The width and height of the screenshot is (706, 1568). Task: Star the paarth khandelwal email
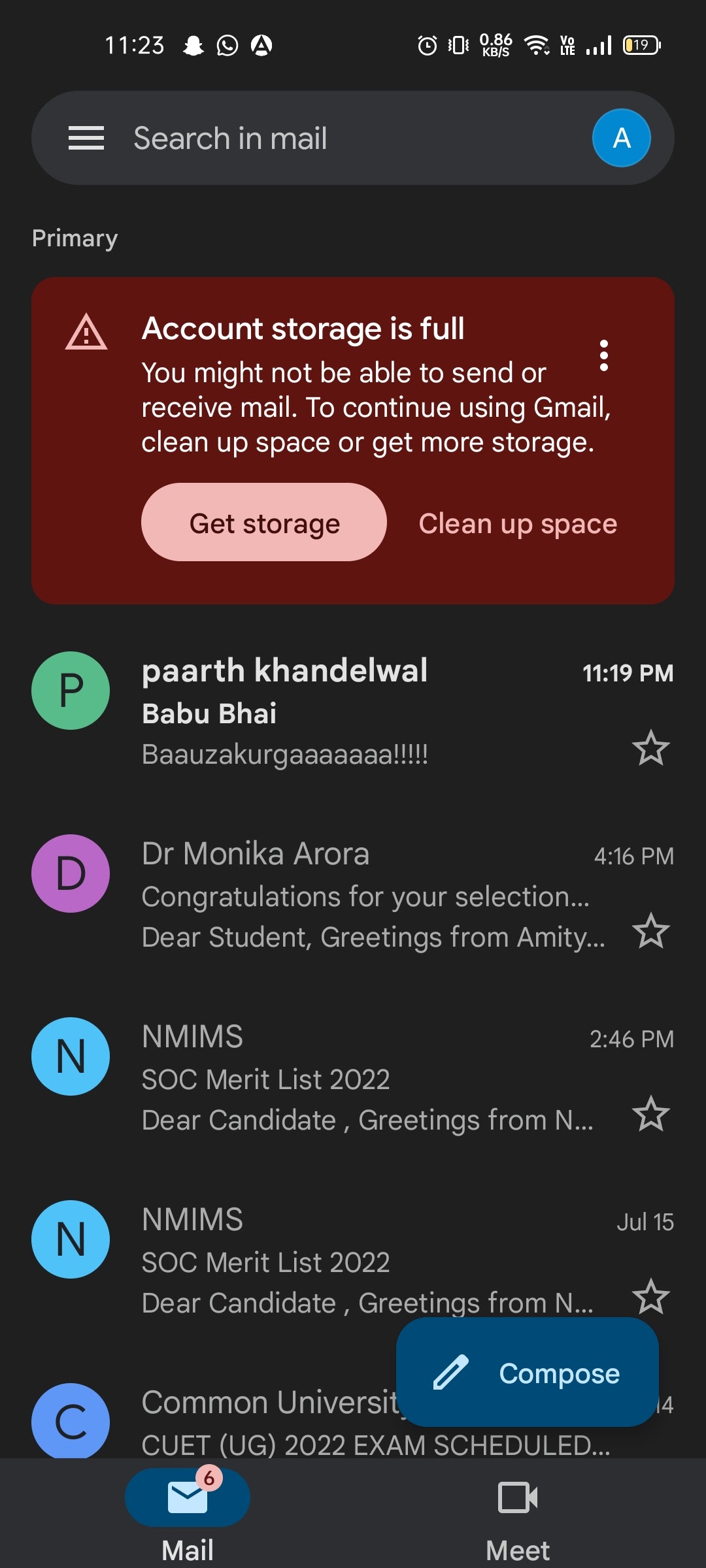point(651,748)
